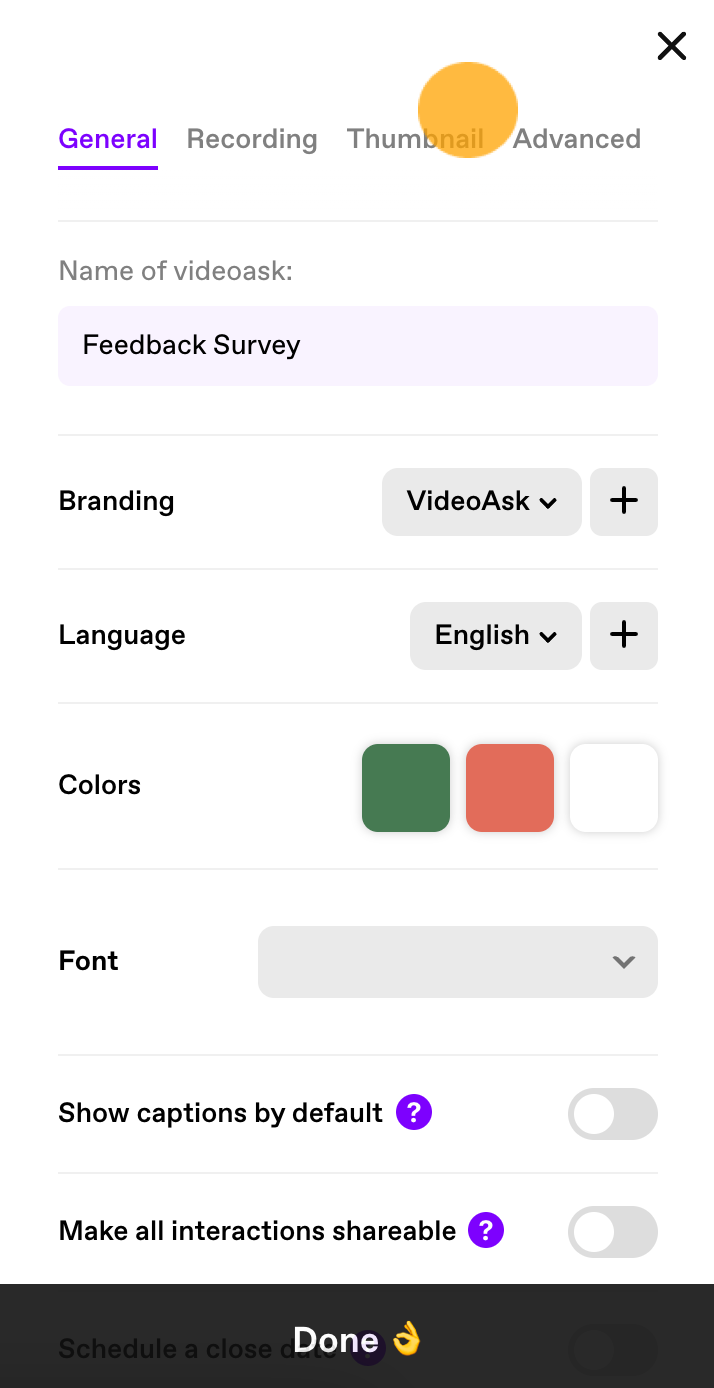
Task: Pick the green color swatch
Action: pyautogui.click(x=406, y=788)
